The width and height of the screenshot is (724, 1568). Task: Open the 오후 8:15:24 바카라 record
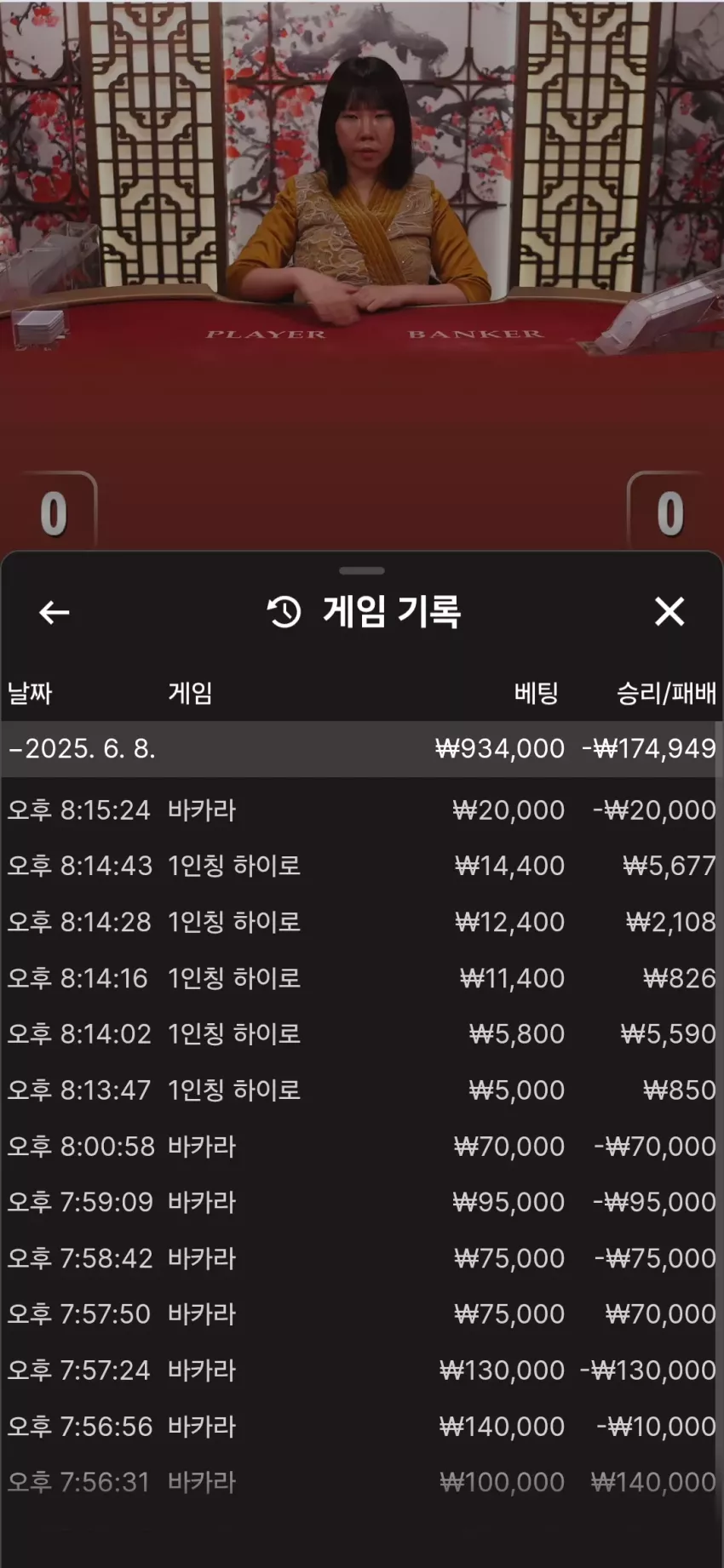tap(362, 810)
